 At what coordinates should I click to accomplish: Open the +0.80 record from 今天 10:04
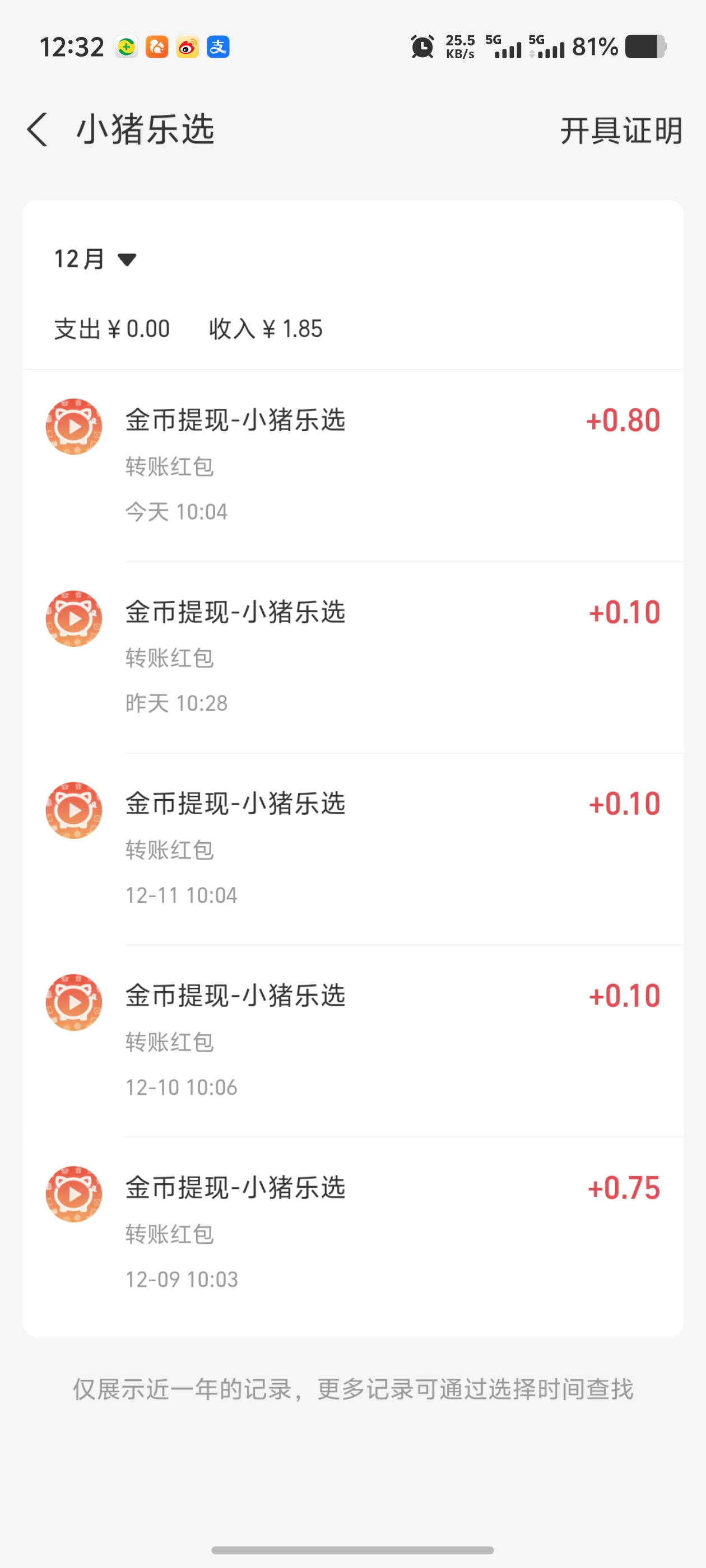point(354,466)
